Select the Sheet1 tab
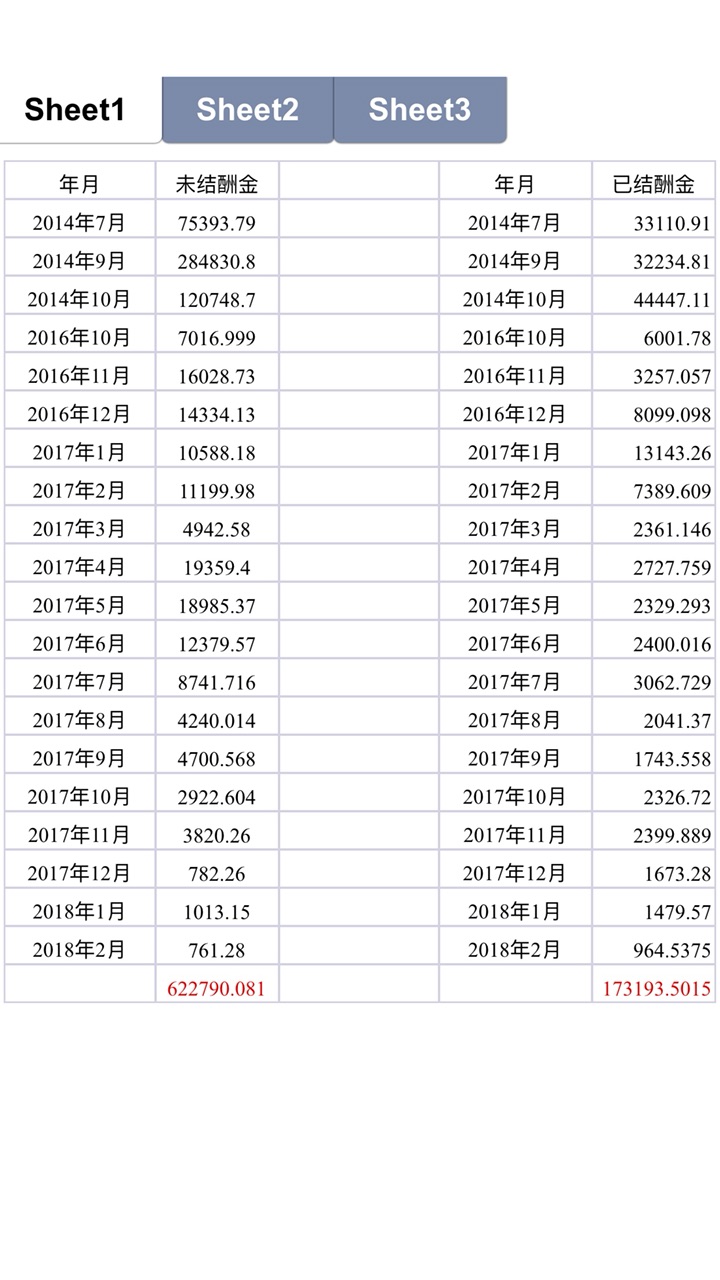The height and width of the screenshot is (1280, 720). point(76,109)
